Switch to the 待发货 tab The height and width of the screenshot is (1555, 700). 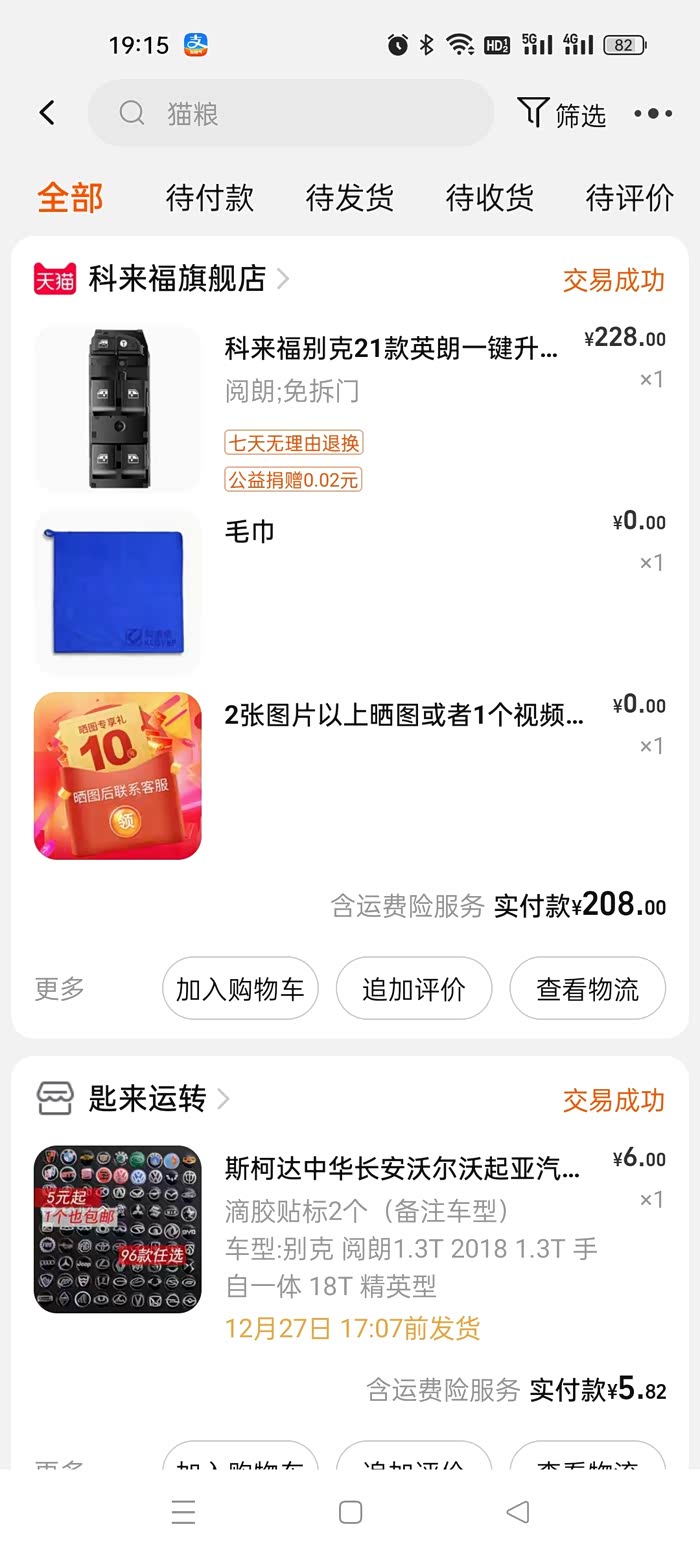click(350, 198)
